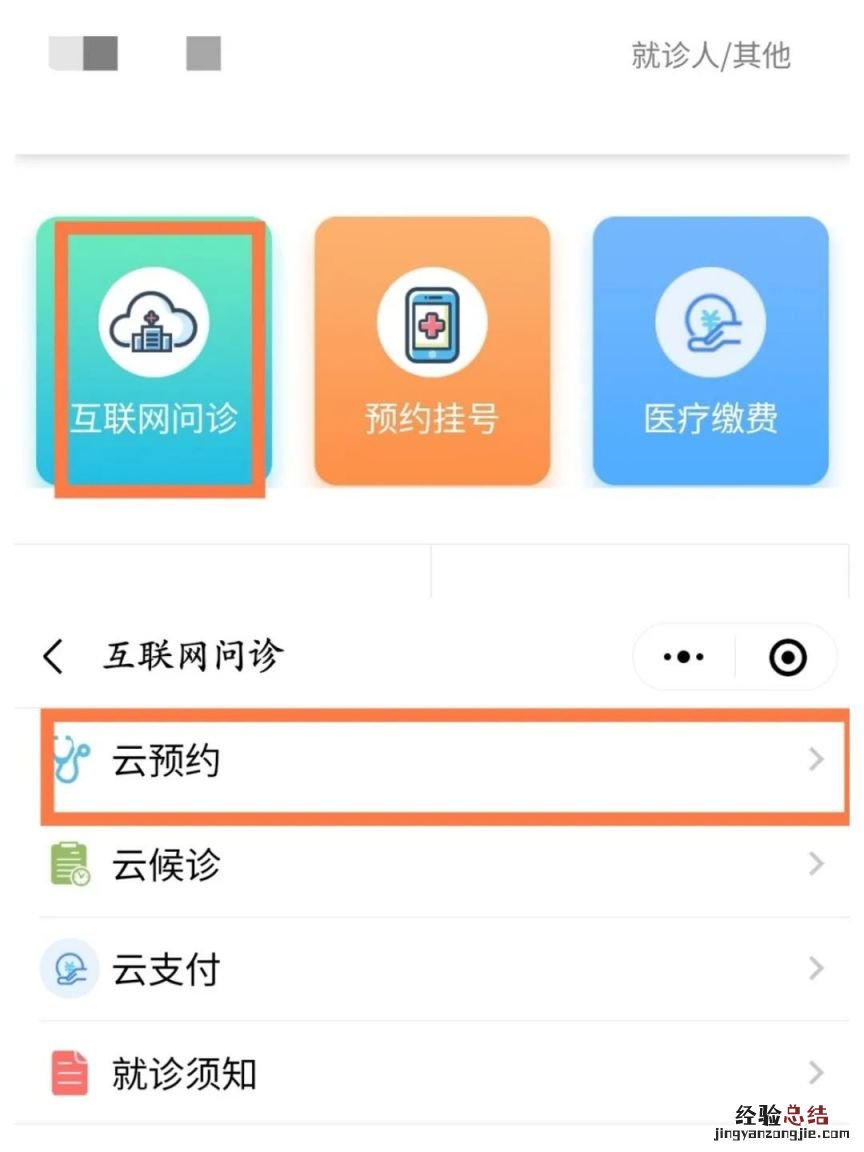864x1152 pixels.
Task: Open the 医疗缴费 tile
Action: [x=710, y=352]
